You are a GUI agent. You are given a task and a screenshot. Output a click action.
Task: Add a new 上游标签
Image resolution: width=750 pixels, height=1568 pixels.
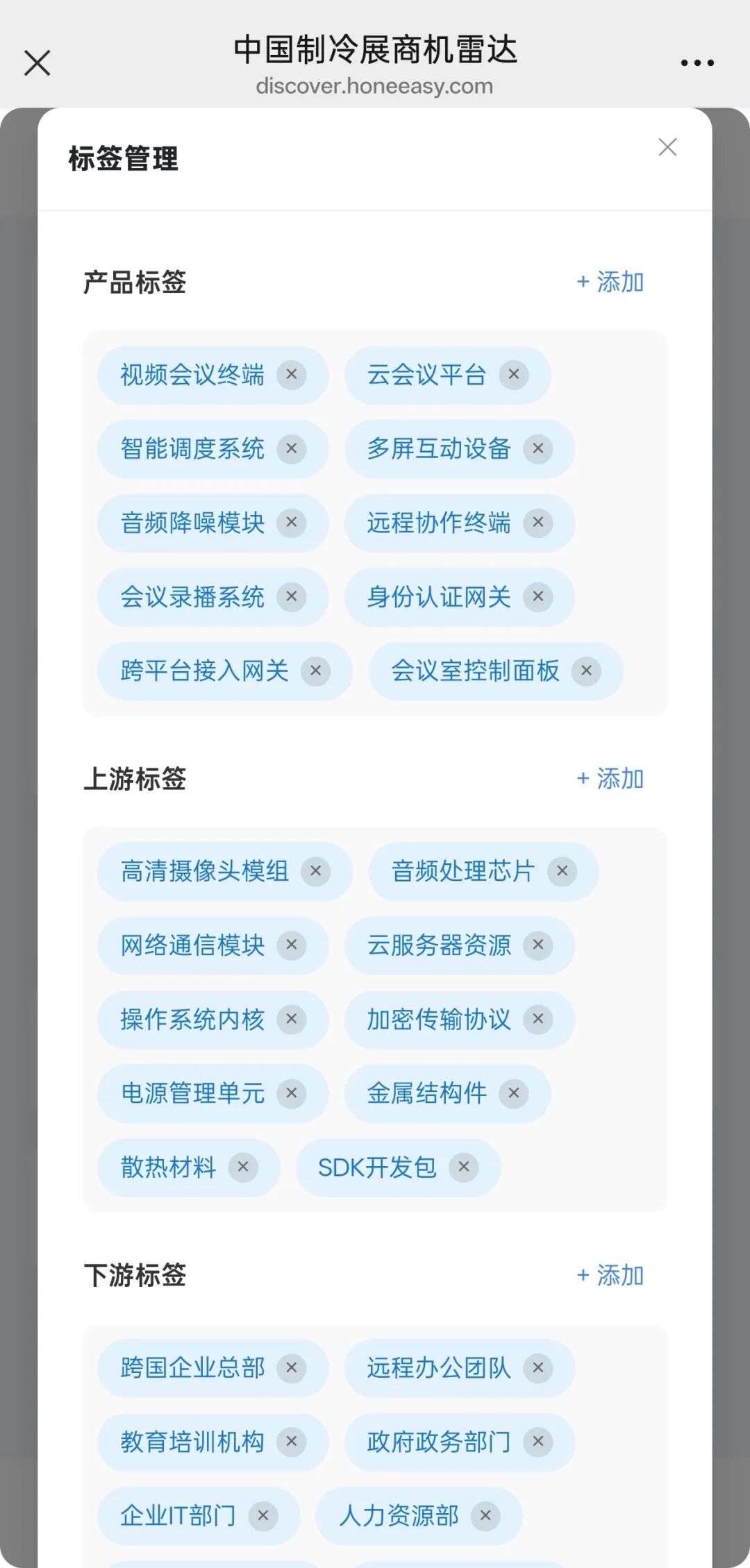click(610, 778)
